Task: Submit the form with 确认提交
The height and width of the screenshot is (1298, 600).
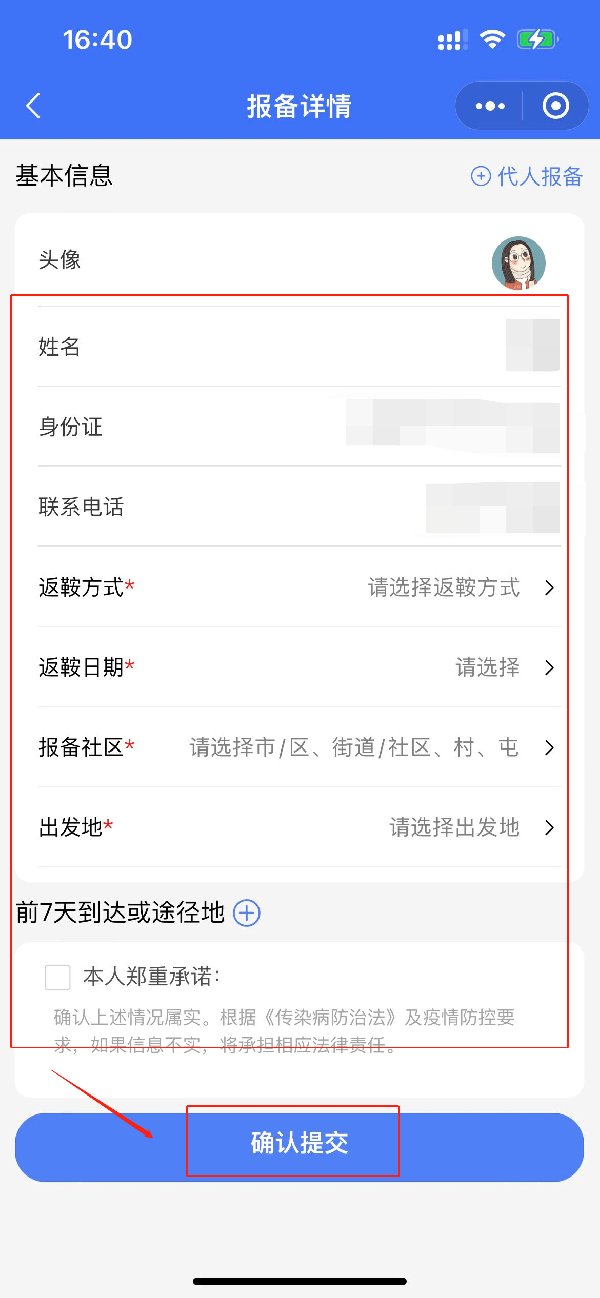Action: tap(299, 1144)
